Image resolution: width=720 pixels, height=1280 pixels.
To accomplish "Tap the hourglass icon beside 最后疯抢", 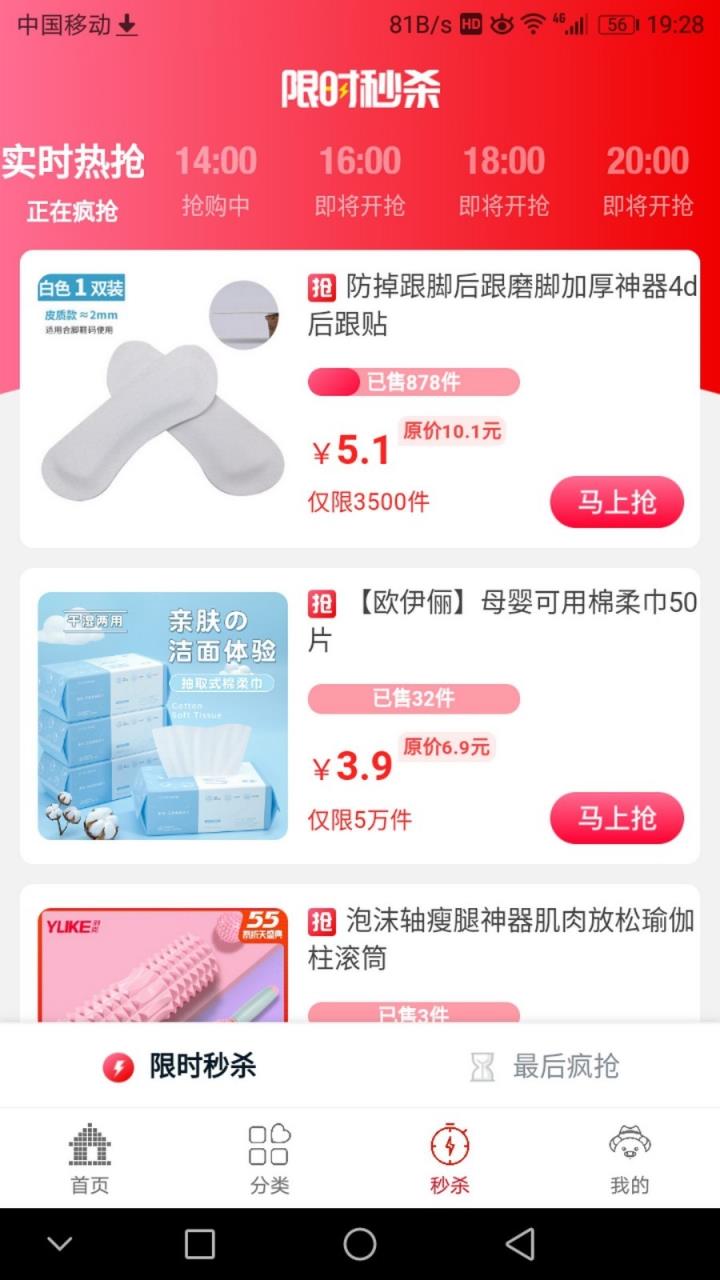I will 482,1066.
